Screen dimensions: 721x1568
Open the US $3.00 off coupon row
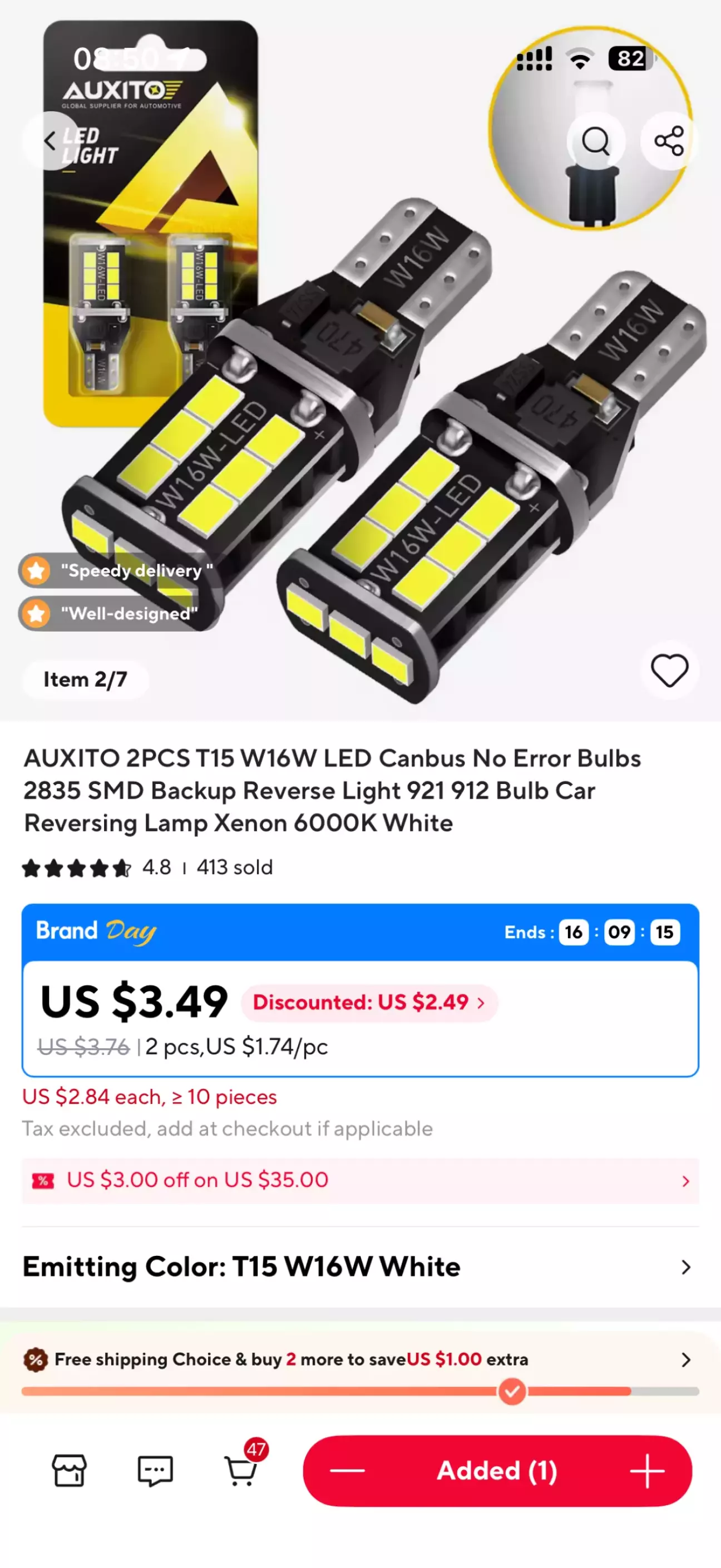360,1180
